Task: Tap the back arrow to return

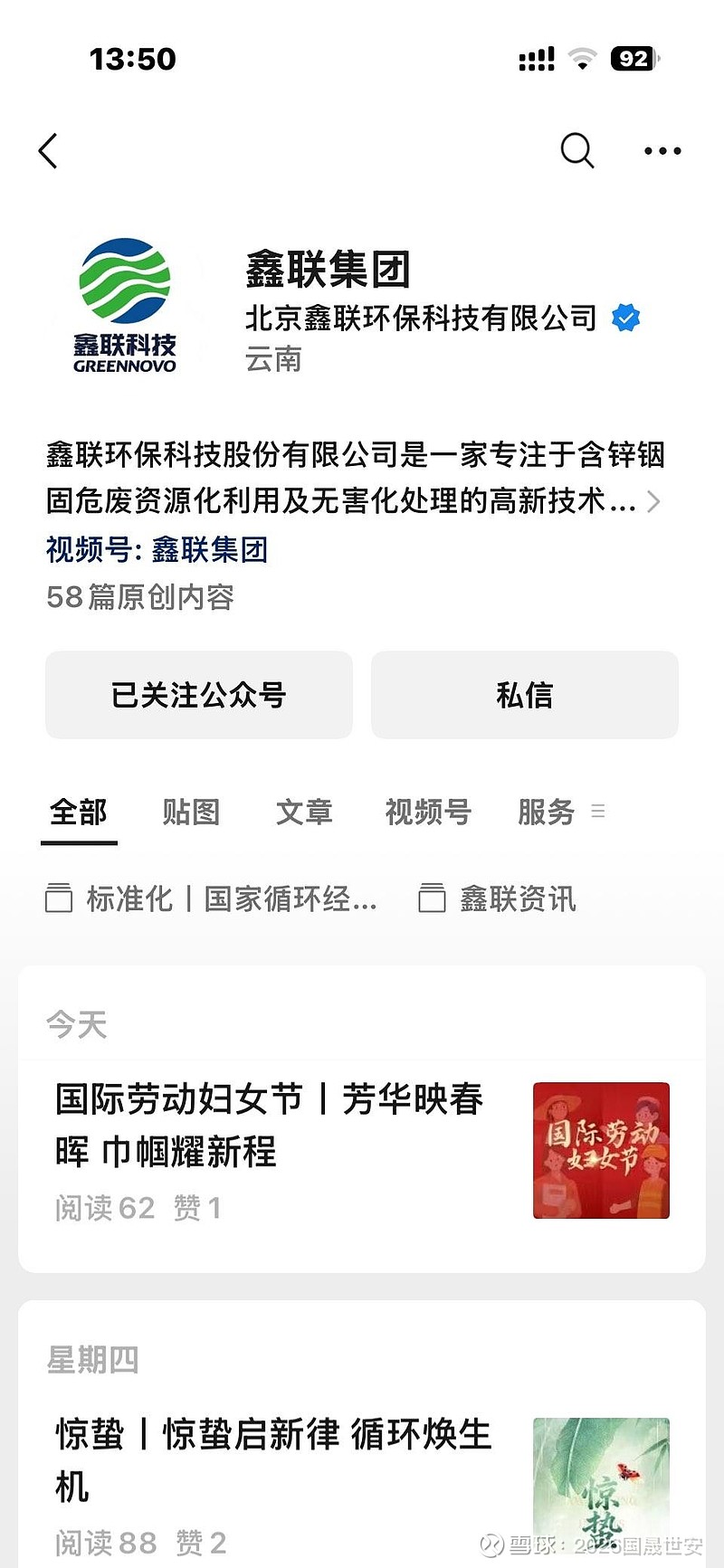Action: [47, 150]
